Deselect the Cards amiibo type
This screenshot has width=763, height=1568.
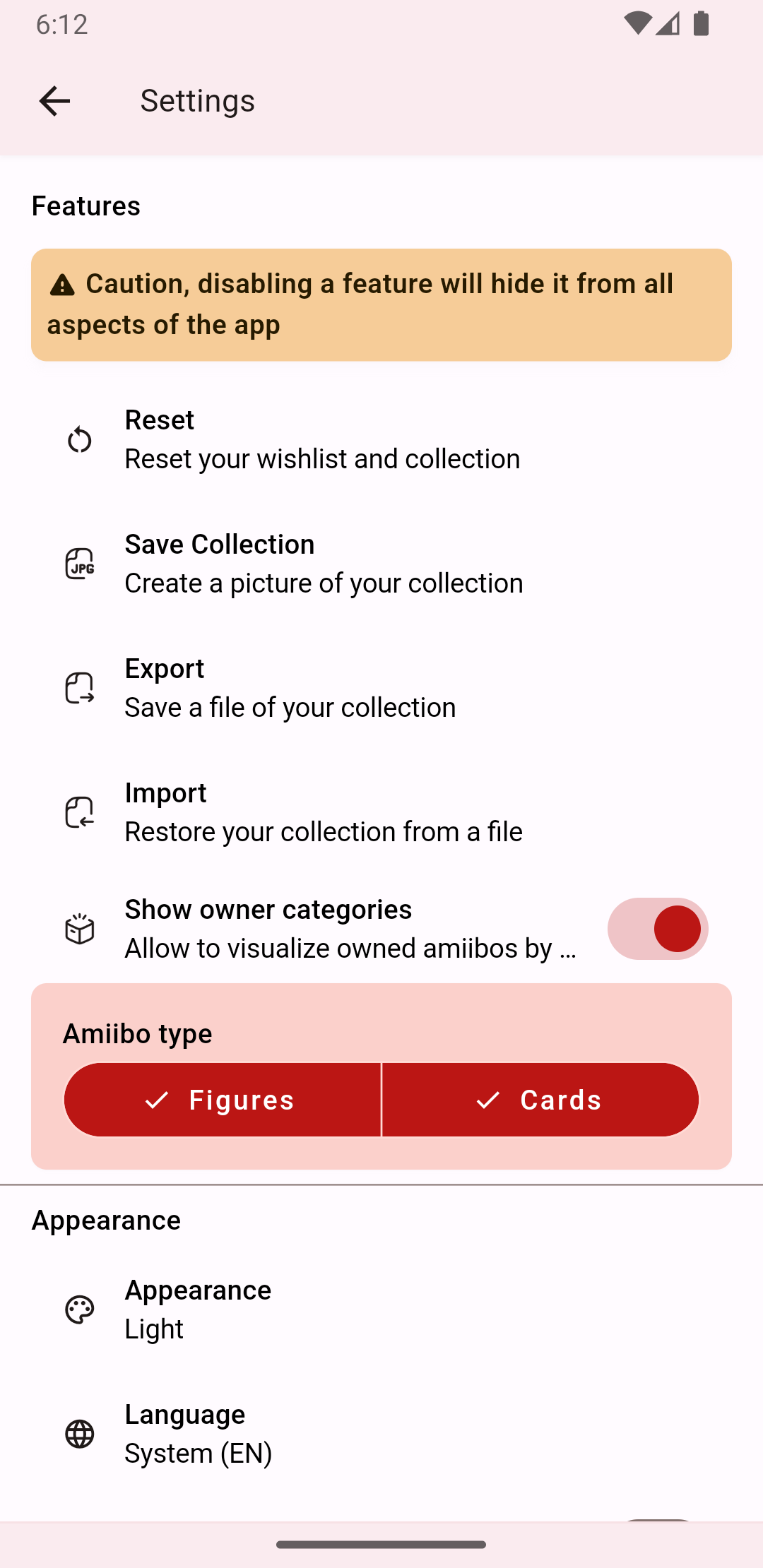pyautogui.click(x=540, y=1100)
